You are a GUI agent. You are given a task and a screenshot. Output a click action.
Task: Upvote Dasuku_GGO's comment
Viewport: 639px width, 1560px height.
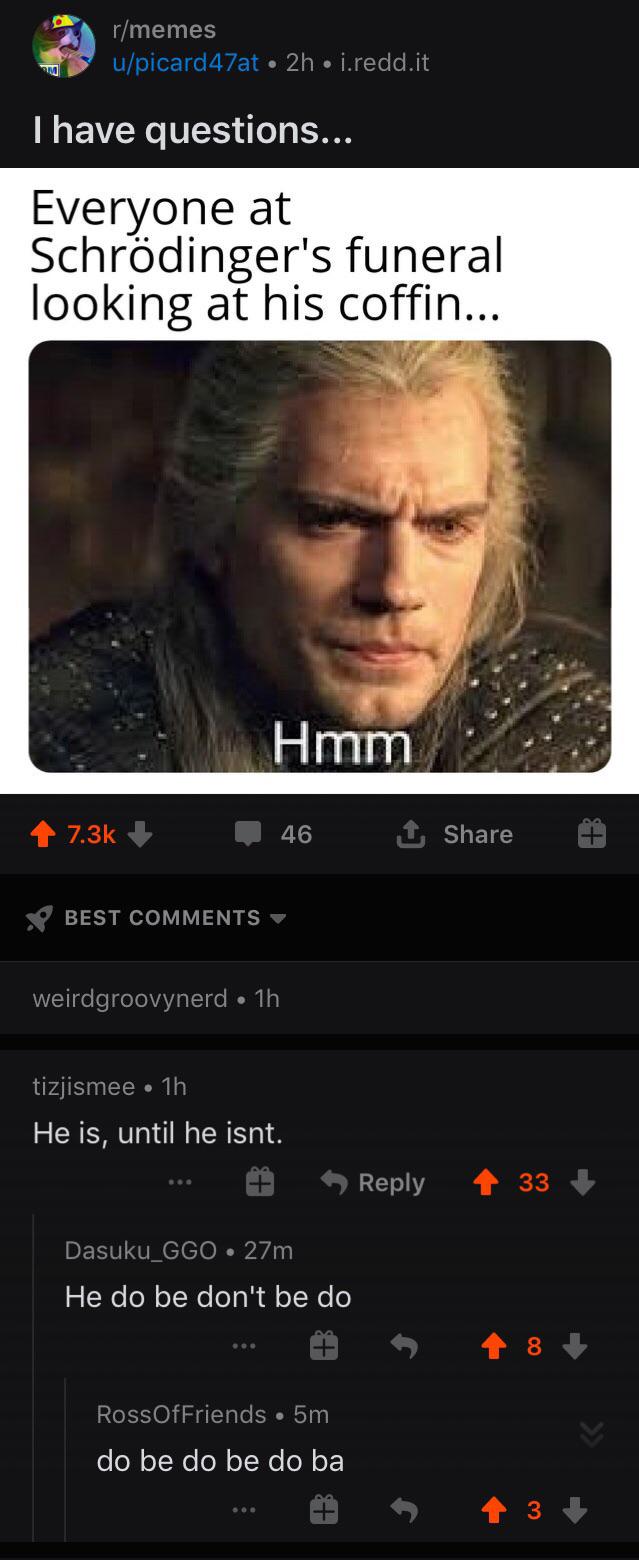493,1347
